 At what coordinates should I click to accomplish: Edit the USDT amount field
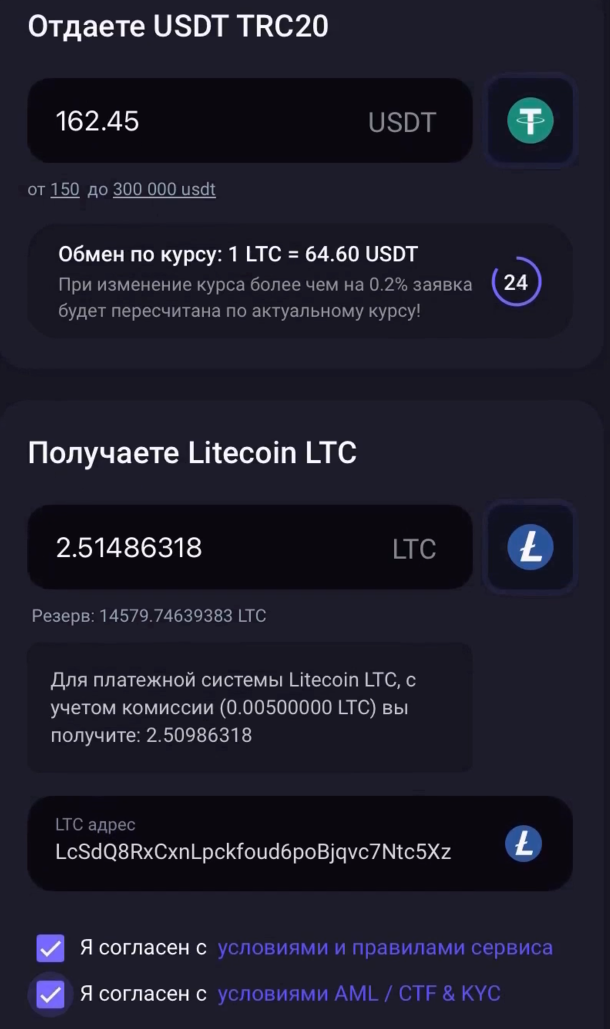pos(200,122)
